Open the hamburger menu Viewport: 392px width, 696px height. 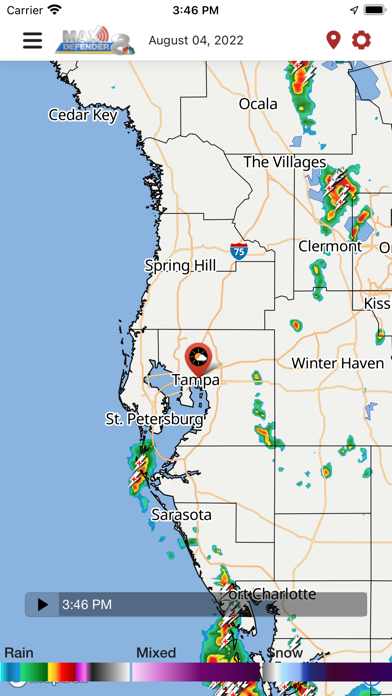tap(32, 41)
